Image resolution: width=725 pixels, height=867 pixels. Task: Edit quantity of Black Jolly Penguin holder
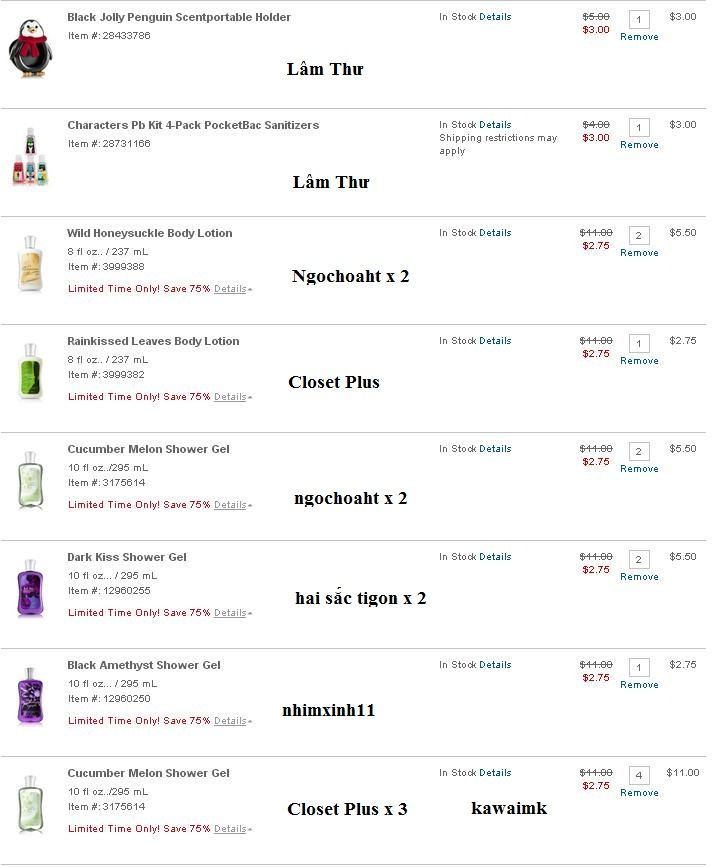pos(640,19)
